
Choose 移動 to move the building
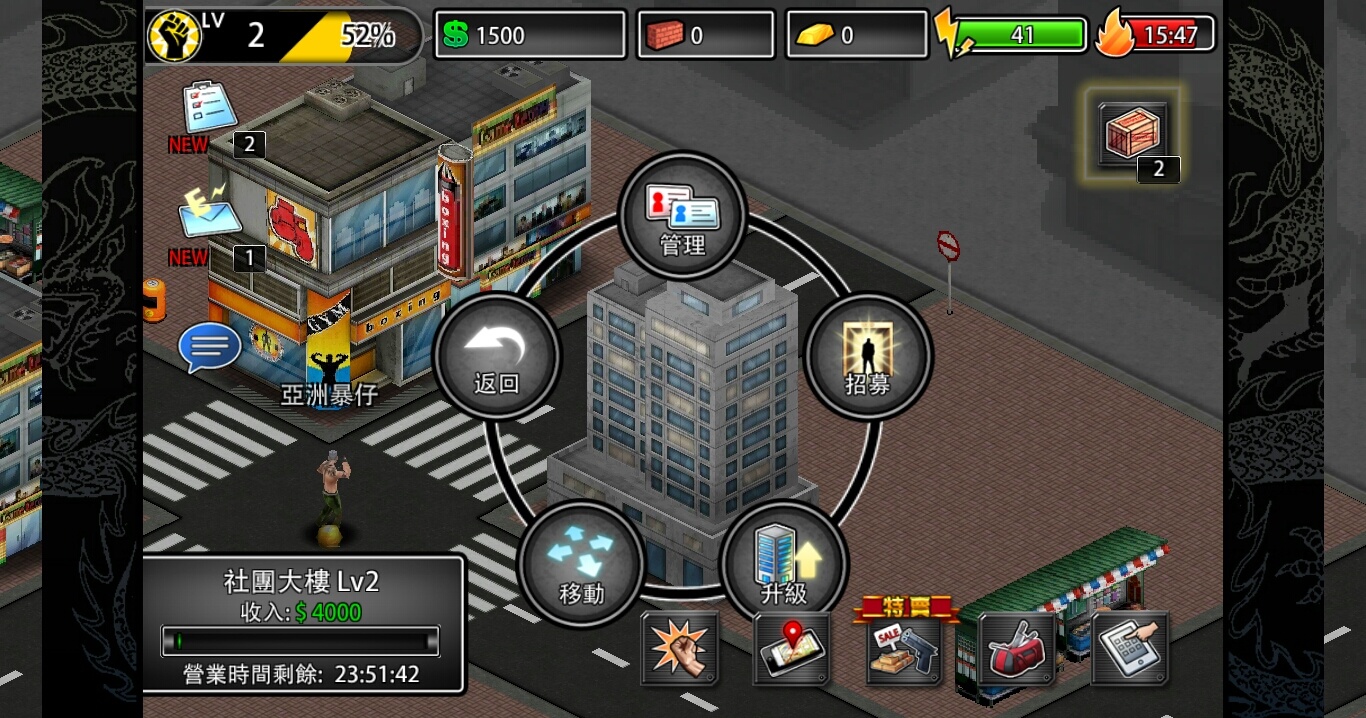[x=581, y=563]
